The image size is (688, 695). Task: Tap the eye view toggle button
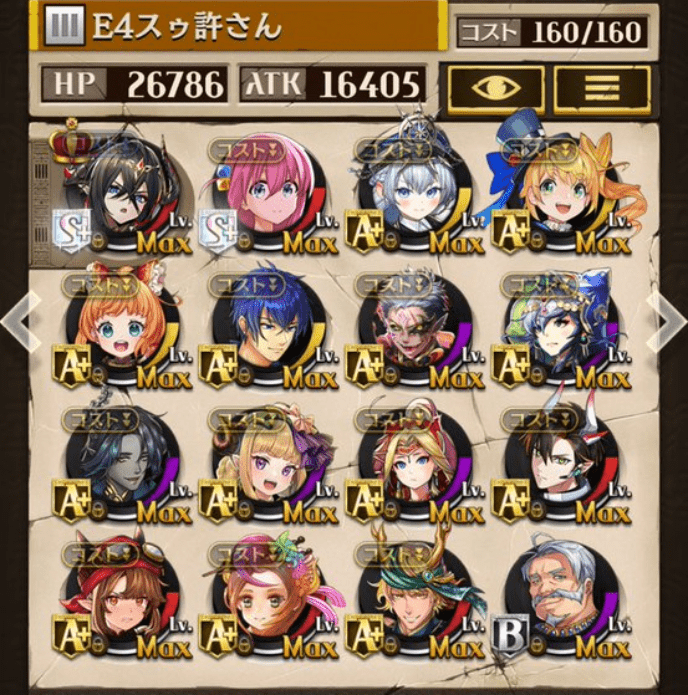pos(497,89)
